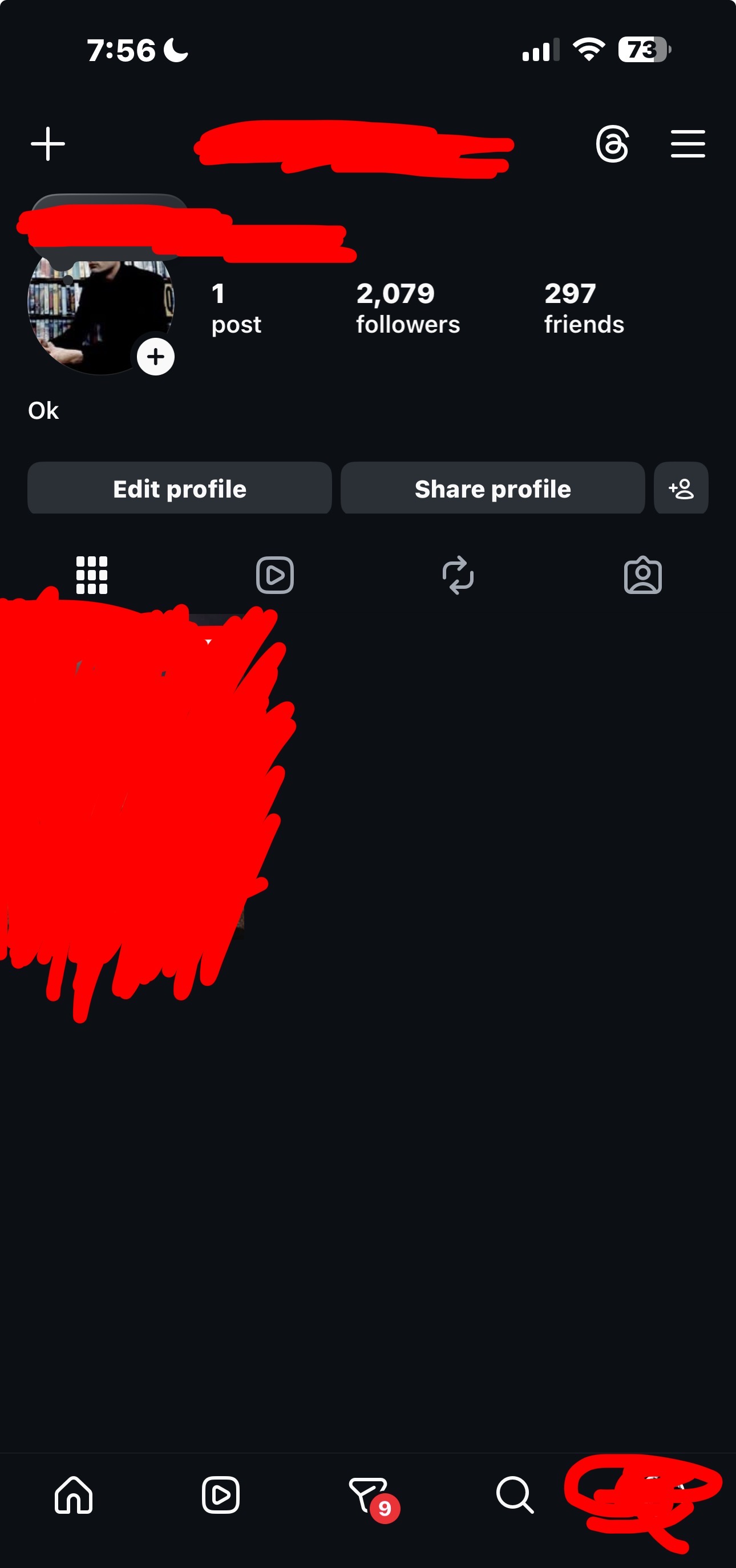
Task: Go to the Home feed
Action: point(74,1495)
